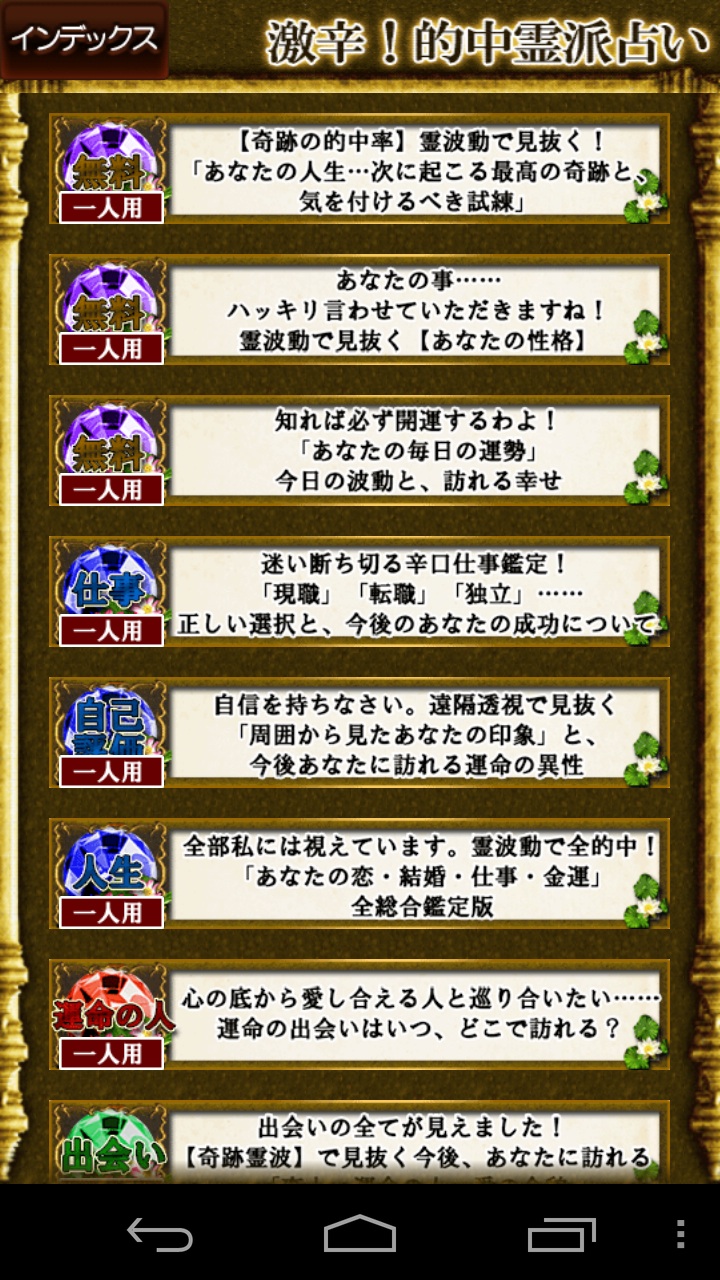Choose the 人生 全総合鑑定版 reading

click(x=360, y=875)
